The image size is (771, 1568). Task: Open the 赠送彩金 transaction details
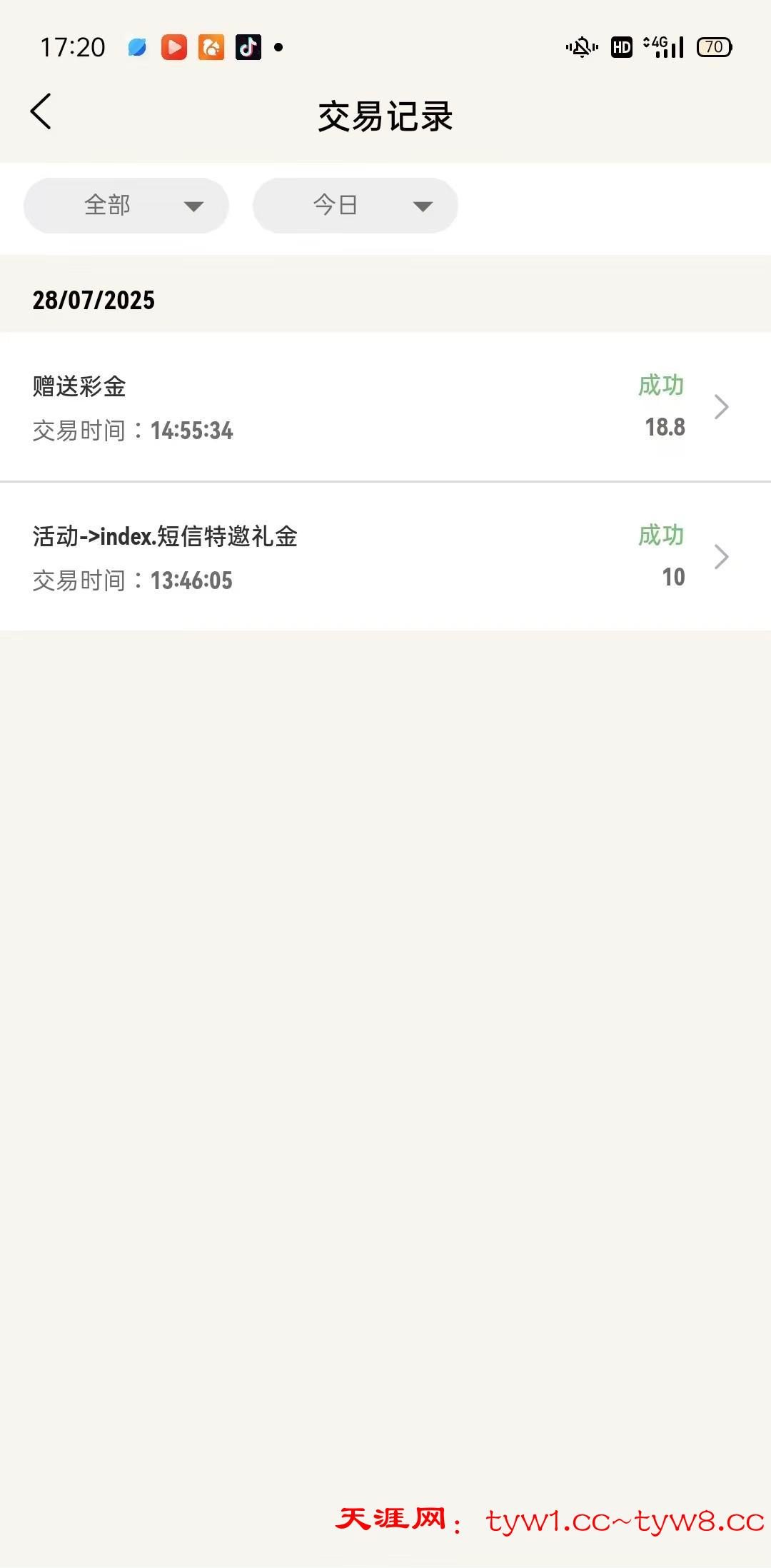385,407
